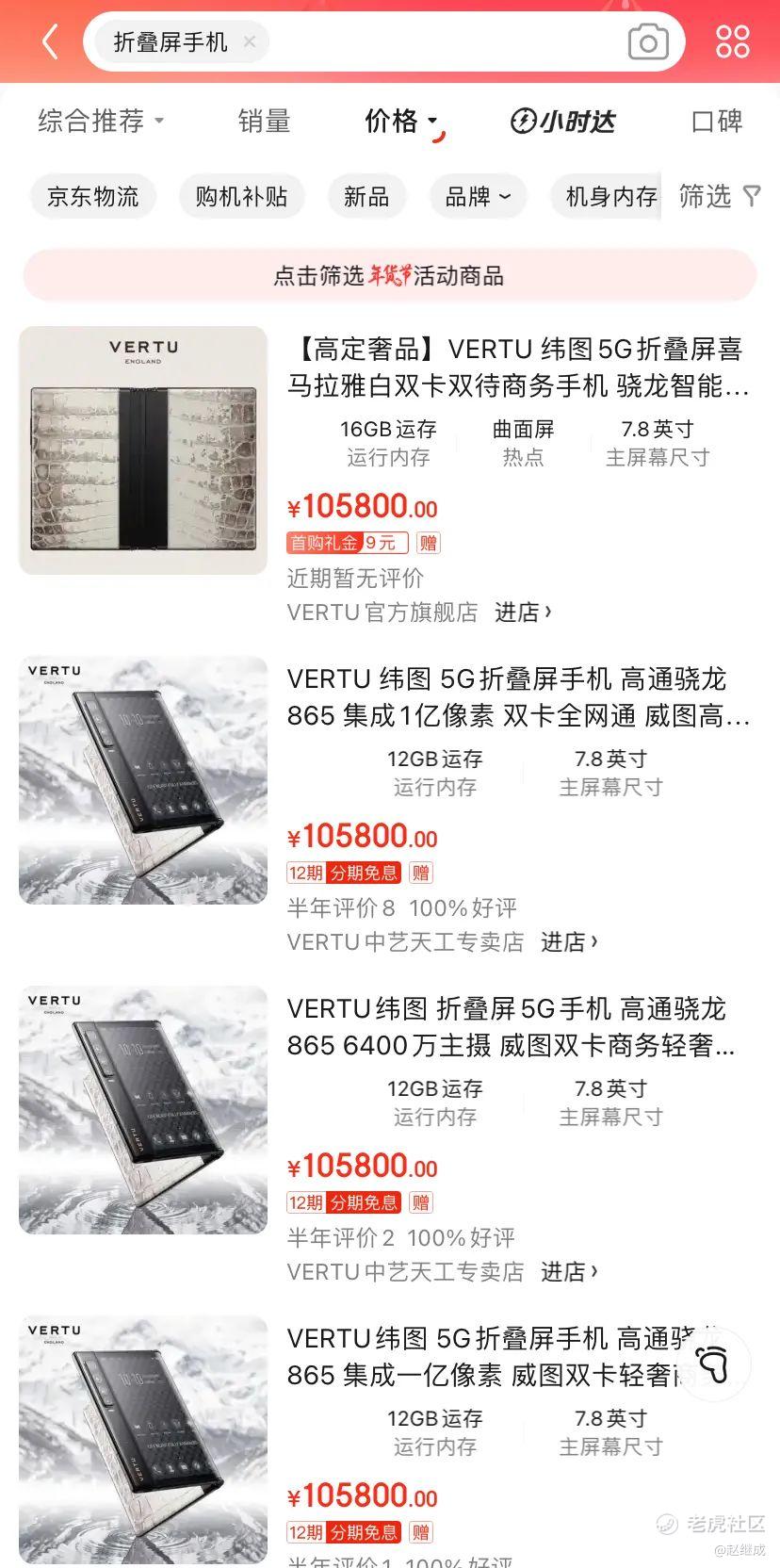Expand the 品牌 brand dropdown
Viewport: 780px width, 1568px height.
coord(478,196)
